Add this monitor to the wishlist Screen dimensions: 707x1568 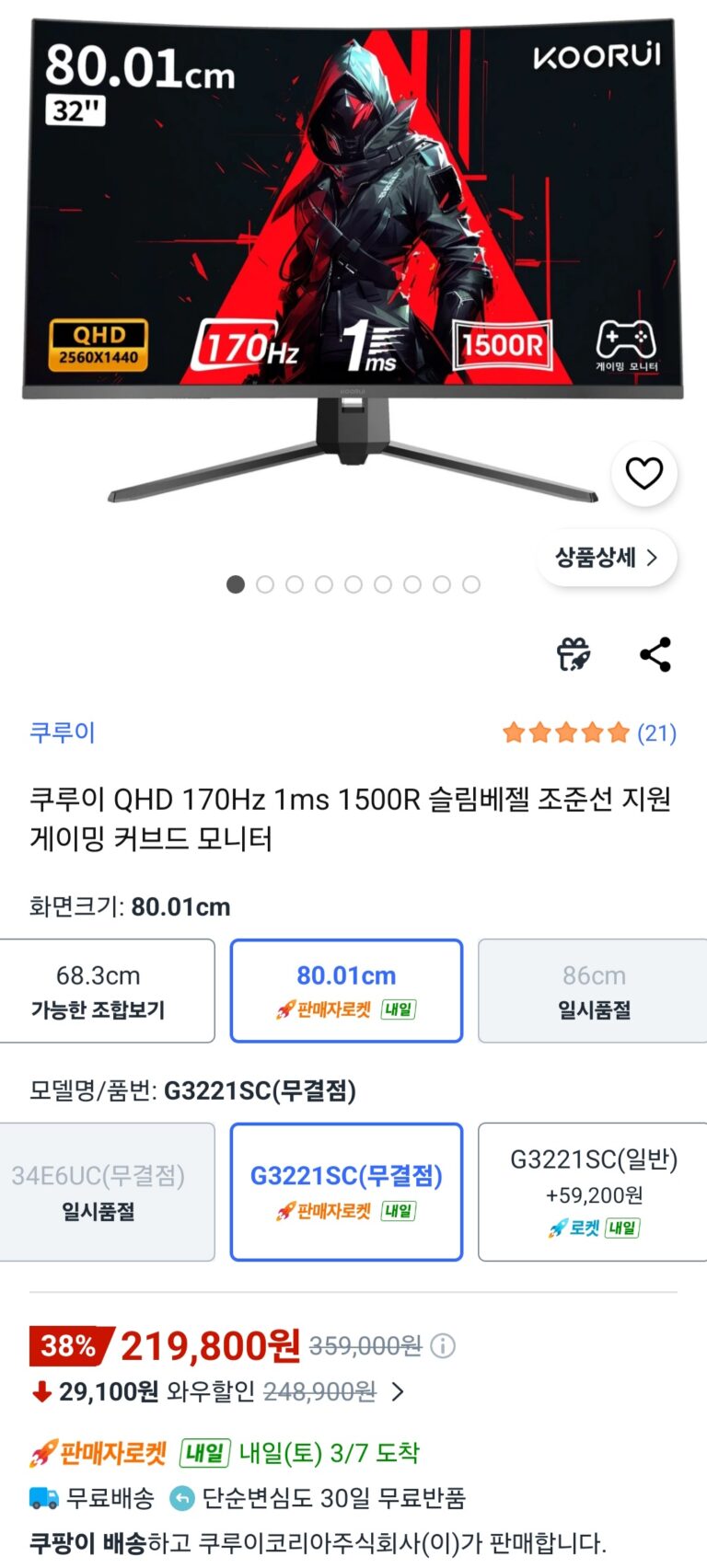point(643,473)
